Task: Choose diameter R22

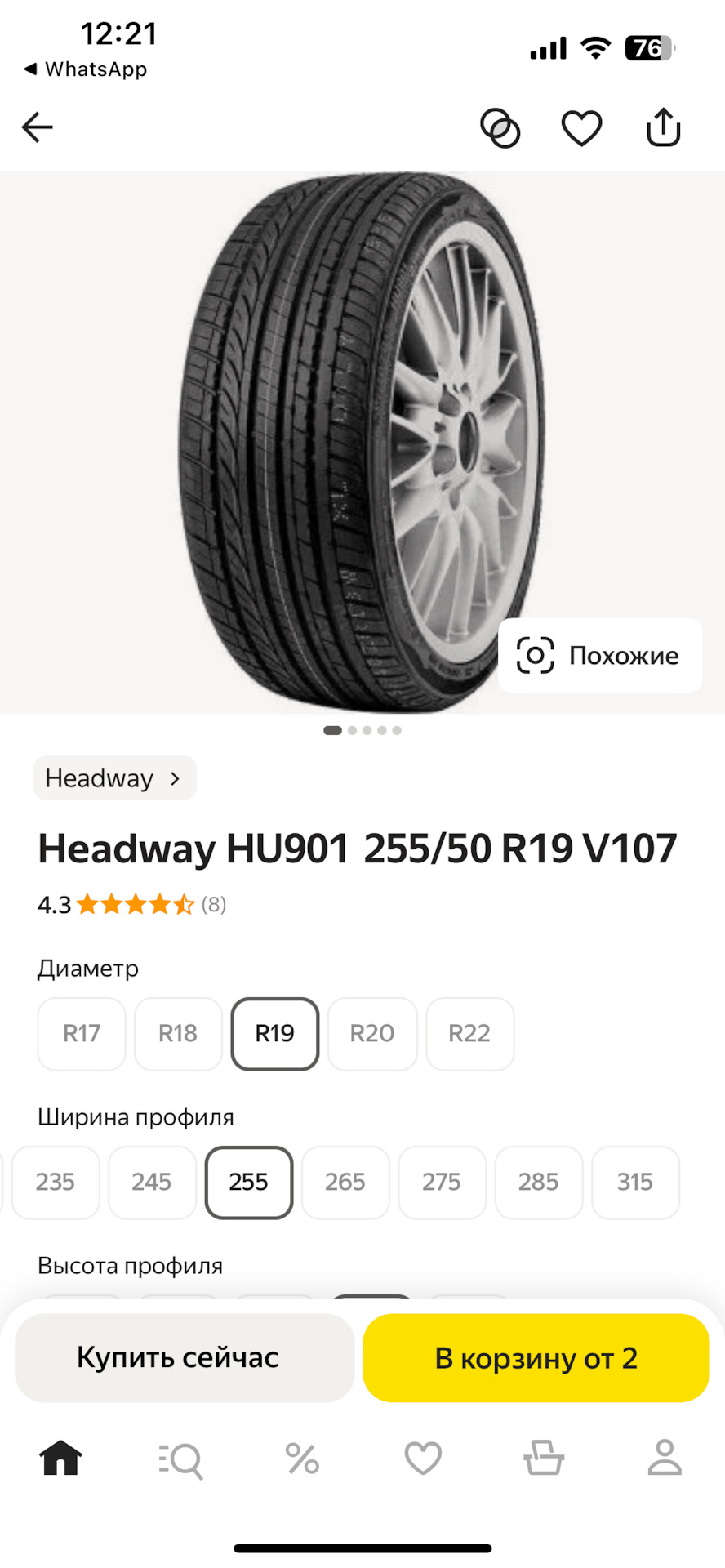Action: (469, 1033)
